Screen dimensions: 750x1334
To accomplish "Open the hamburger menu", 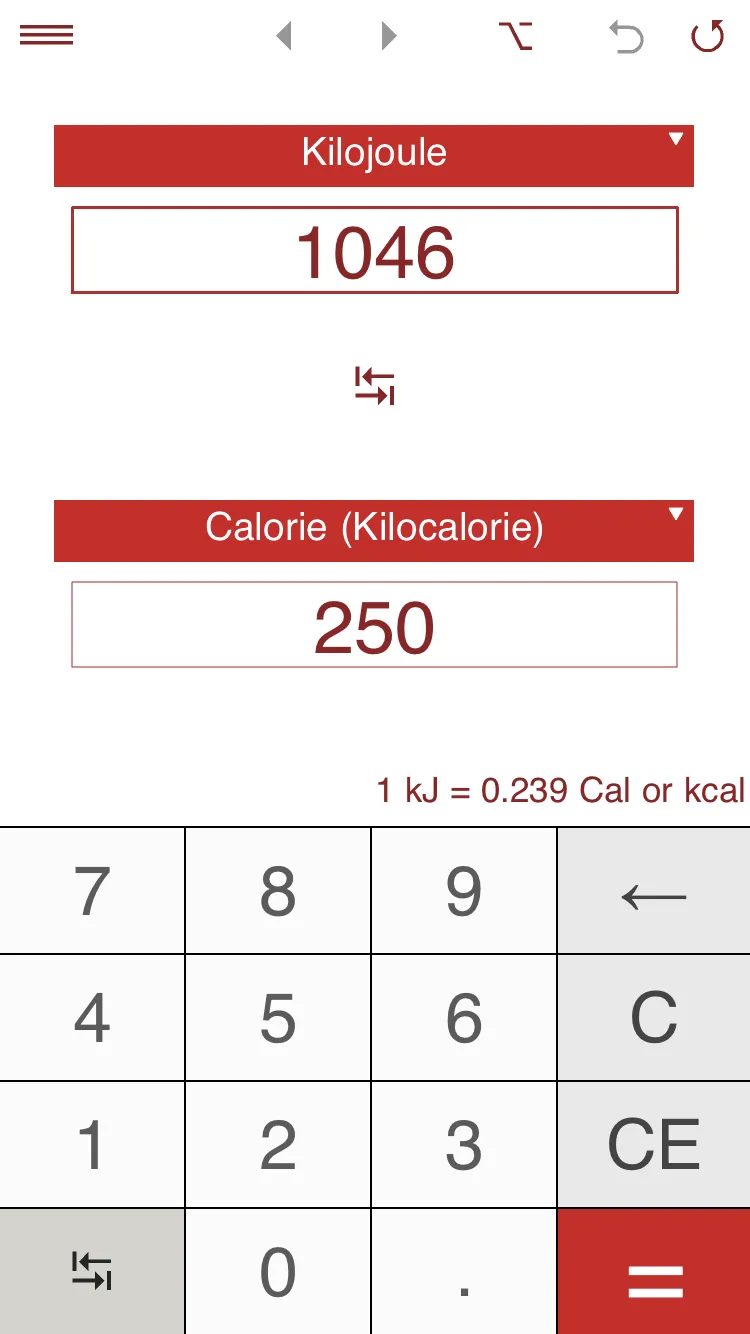I will [46, 36].
